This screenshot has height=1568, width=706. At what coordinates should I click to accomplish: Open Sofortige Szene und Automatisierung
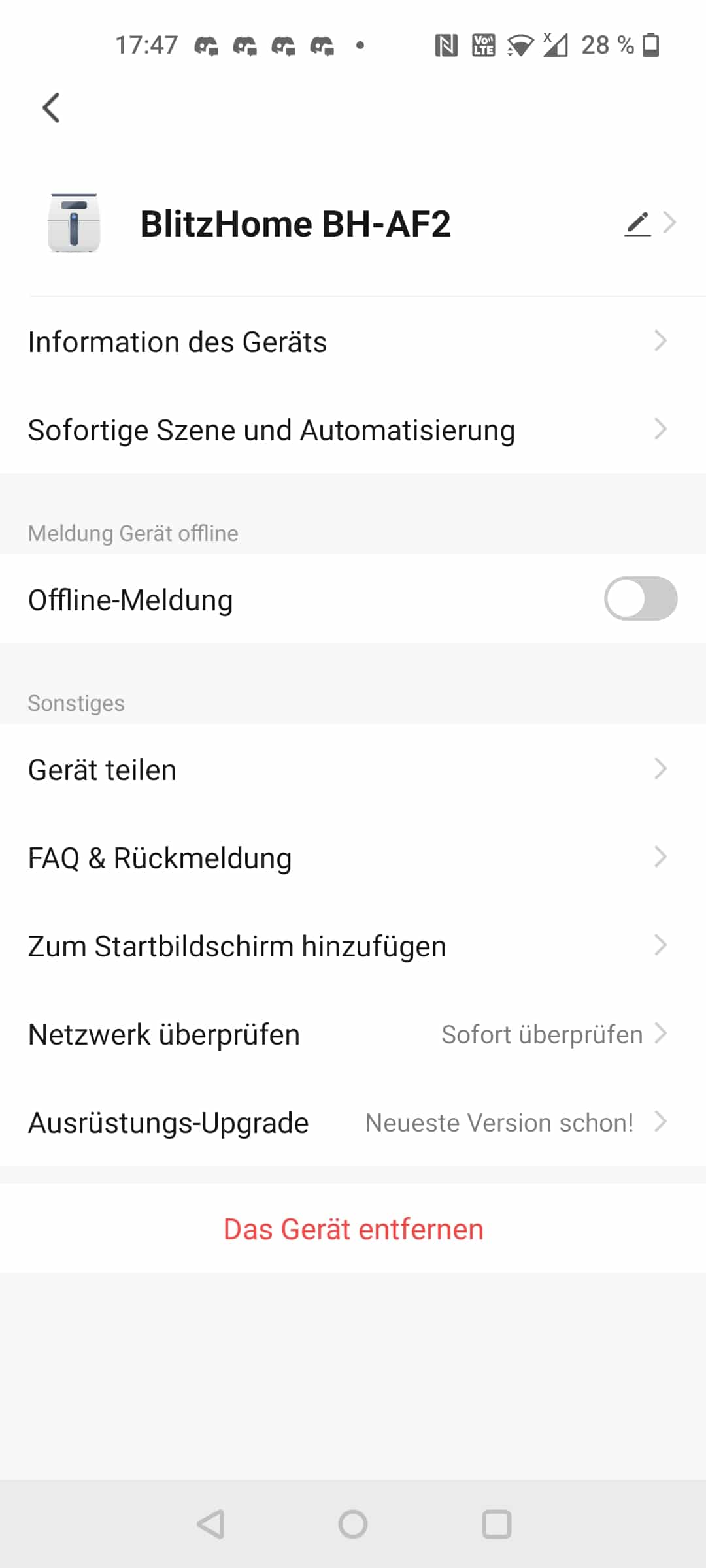(353, 430)
